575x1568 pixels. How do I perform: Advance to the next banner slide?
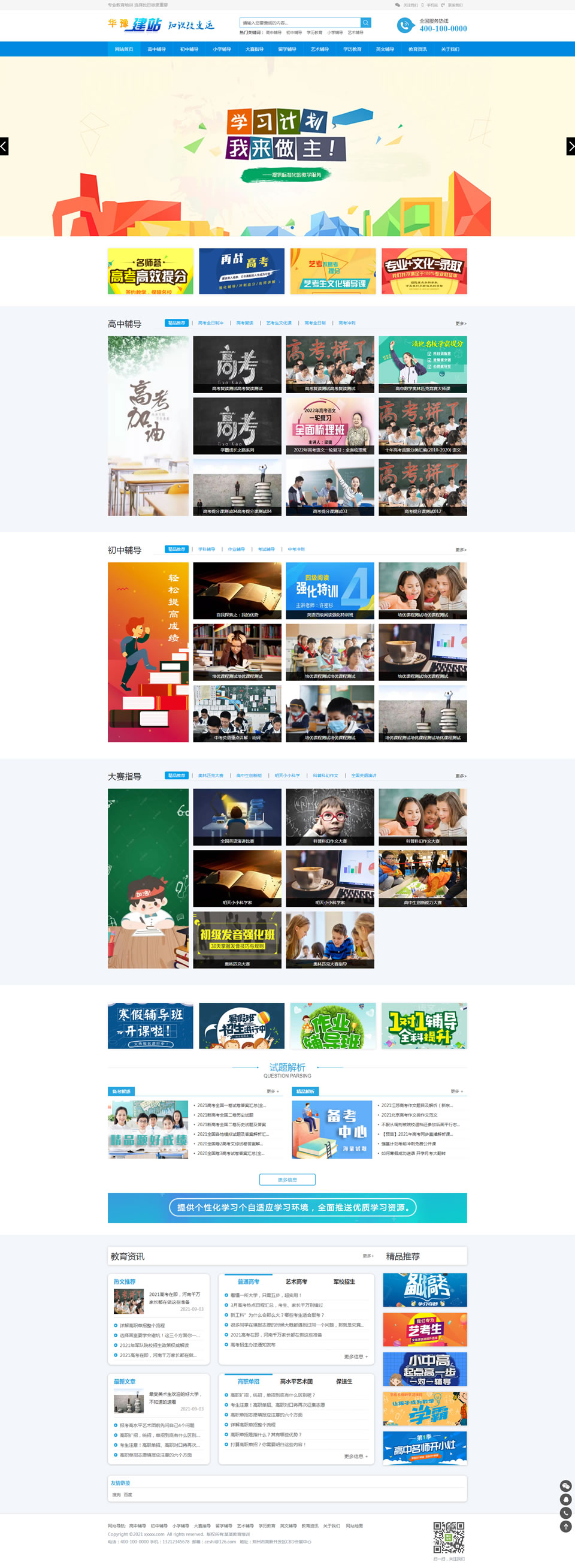point(570,146)
